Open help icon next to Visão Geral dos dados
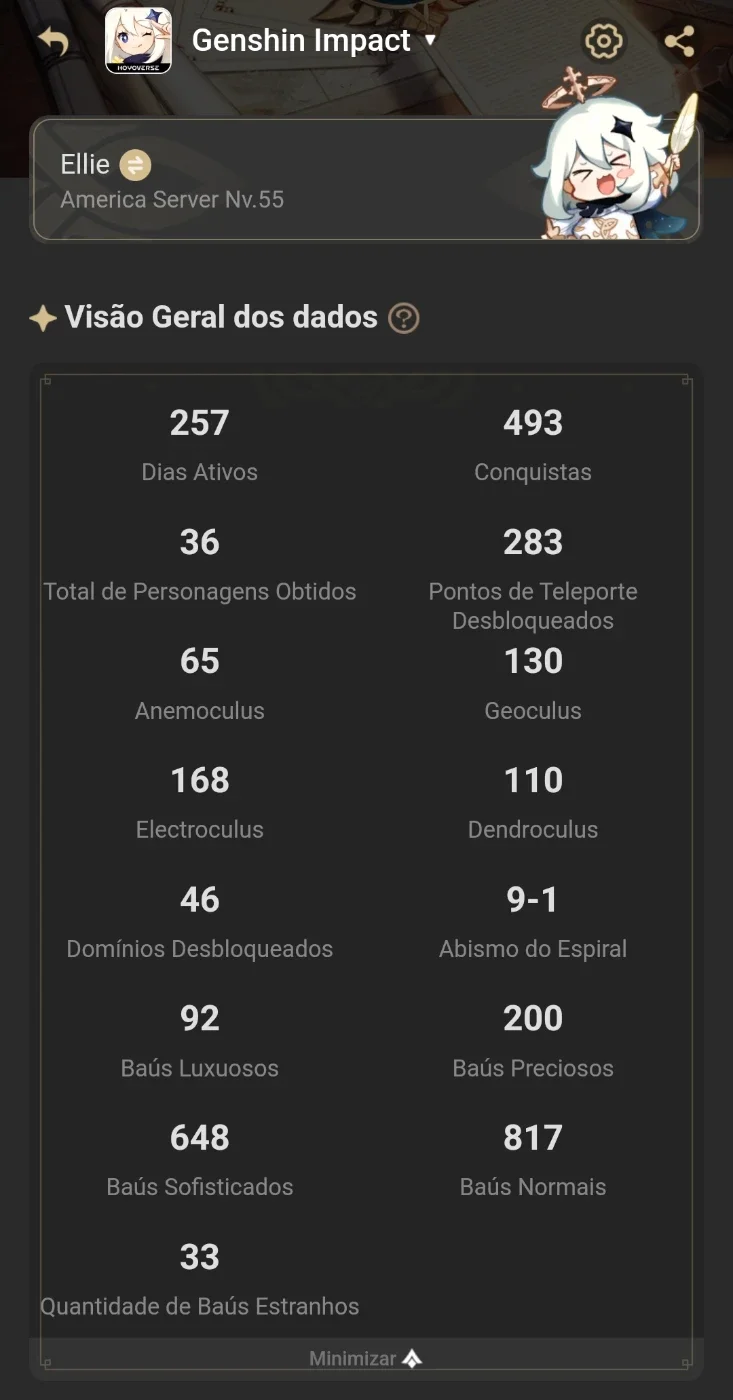The image size is (733, 1400). point(403,319)
